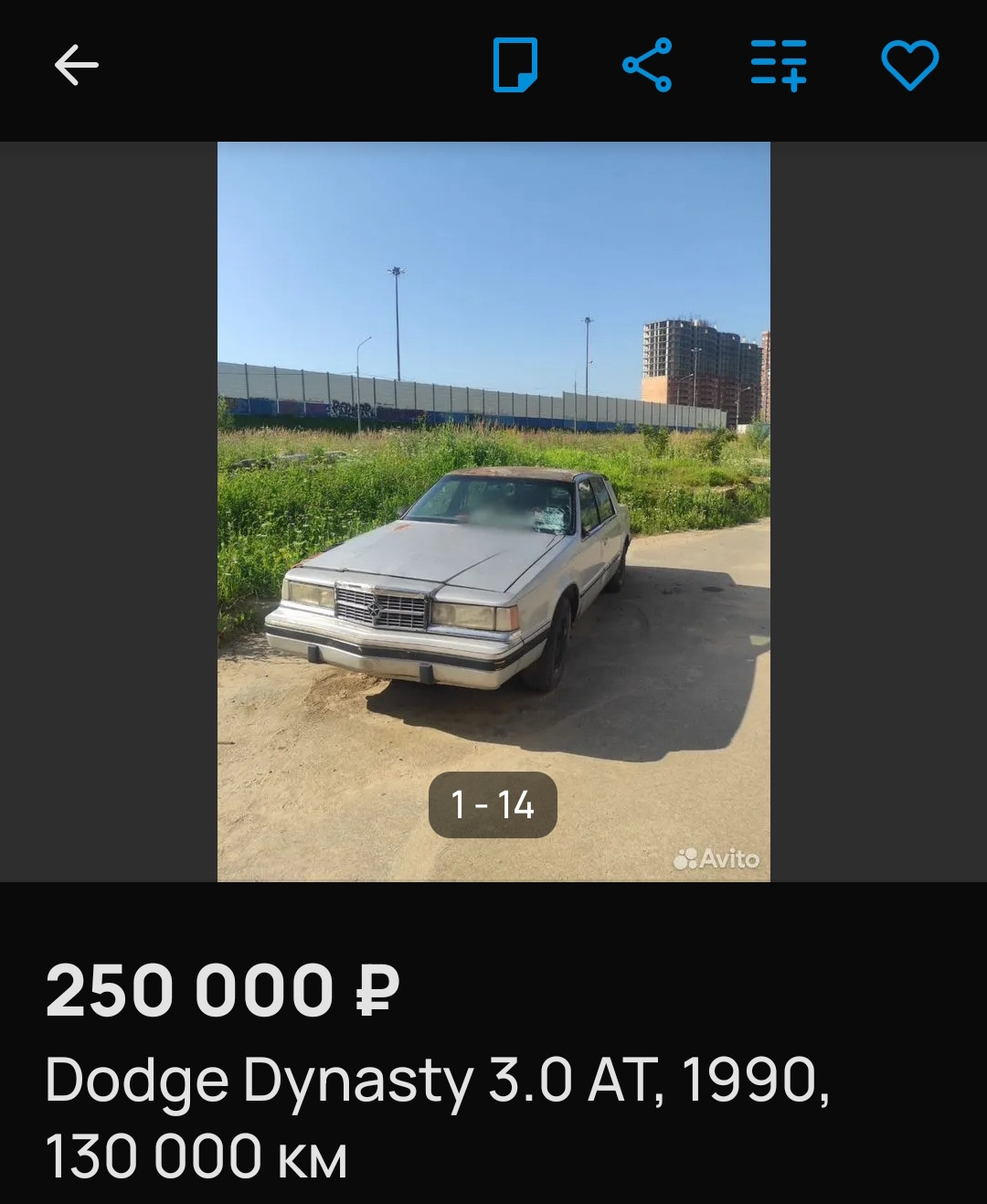Share this Dodge Dynasty listing
The image size is (987, 1204).
click(x=647, y=65)
